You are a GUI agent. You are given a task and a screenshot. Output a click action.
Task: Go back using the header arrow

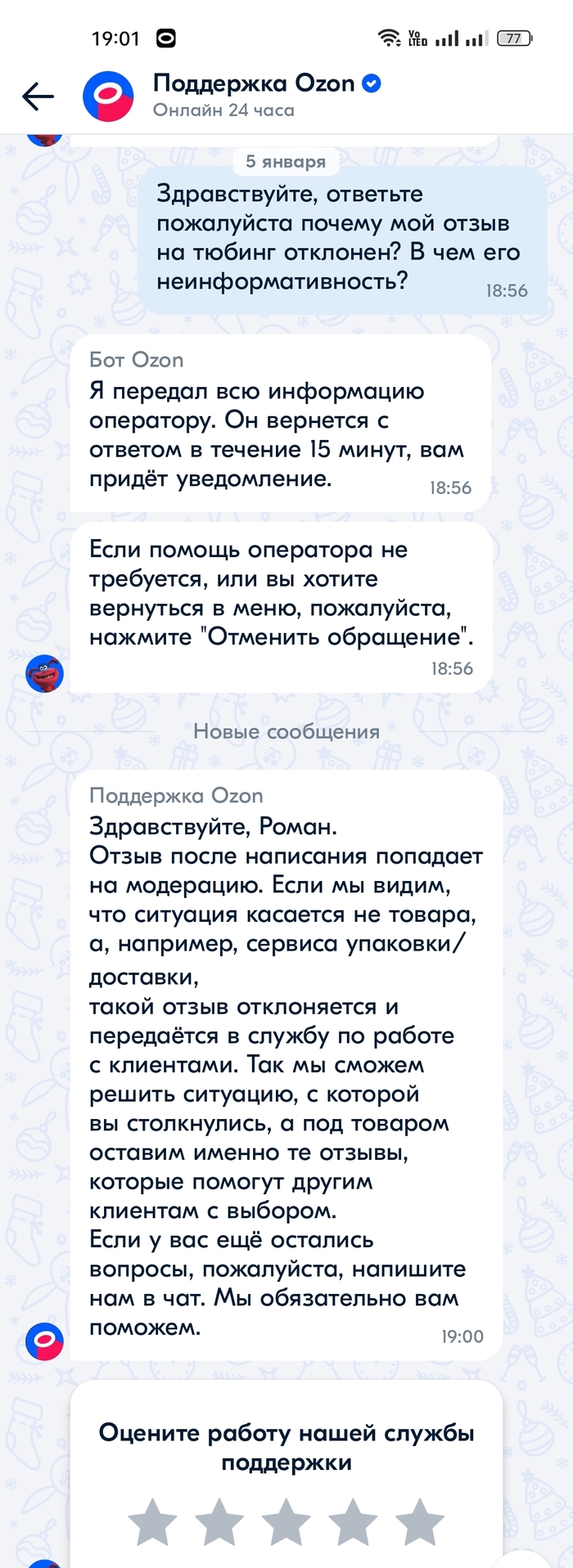[x=38, y=97]
